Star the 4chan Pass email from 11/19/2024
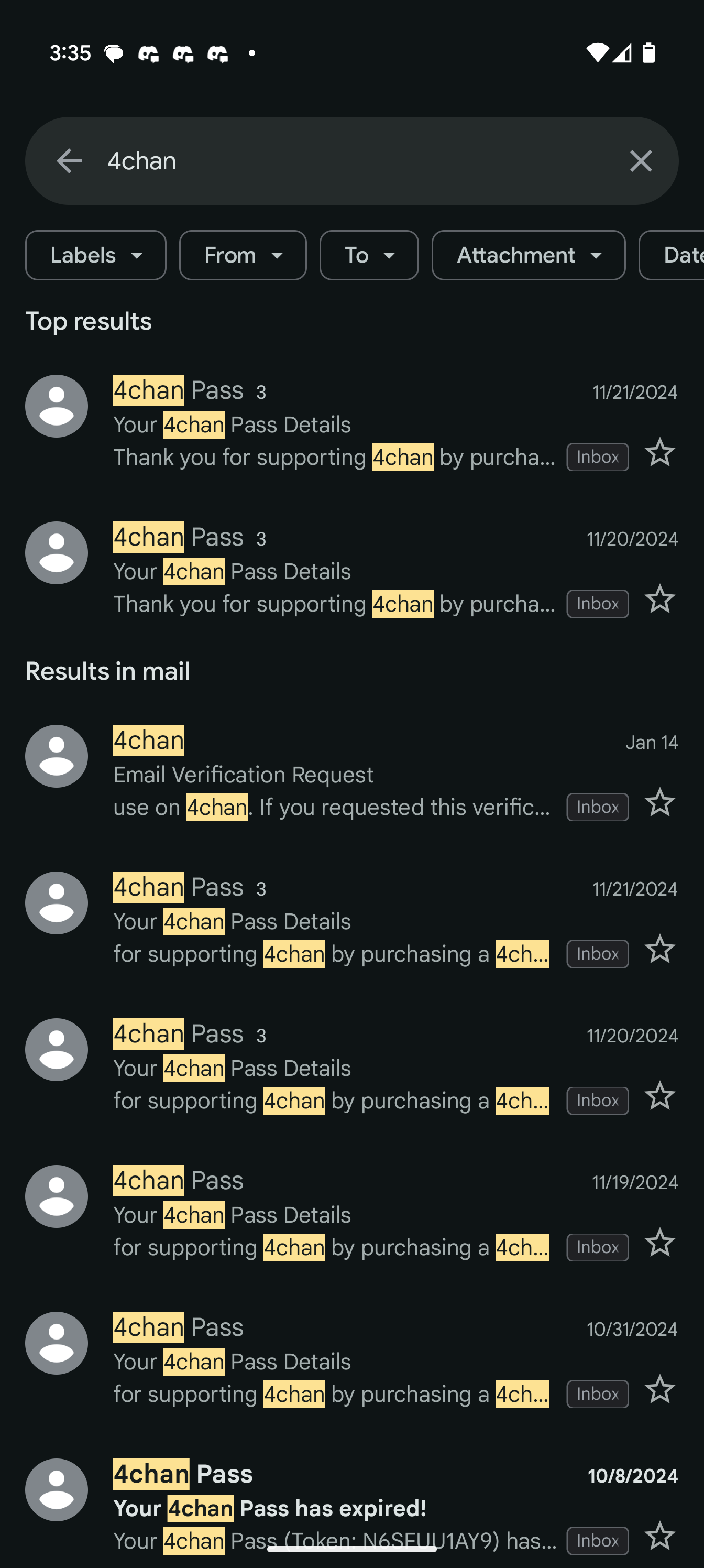Viewport: 704px width, 1568px height. click(x=659, y=1244)
